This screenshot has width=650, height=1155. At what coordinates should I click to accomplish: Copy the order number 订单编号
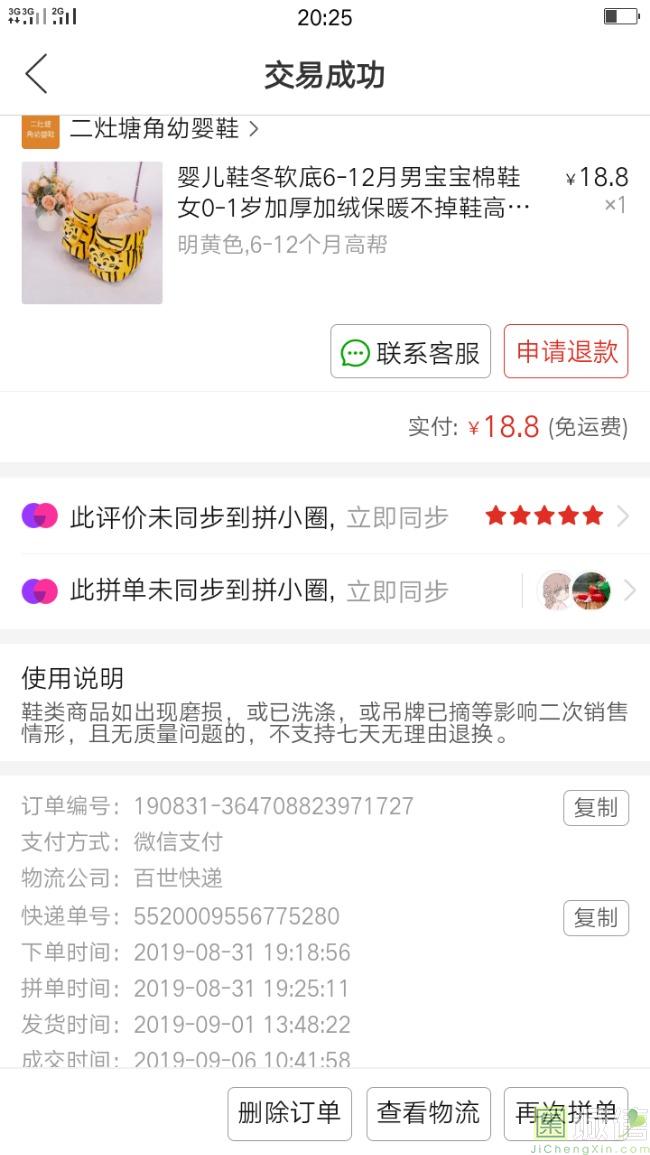coord(595,807)
